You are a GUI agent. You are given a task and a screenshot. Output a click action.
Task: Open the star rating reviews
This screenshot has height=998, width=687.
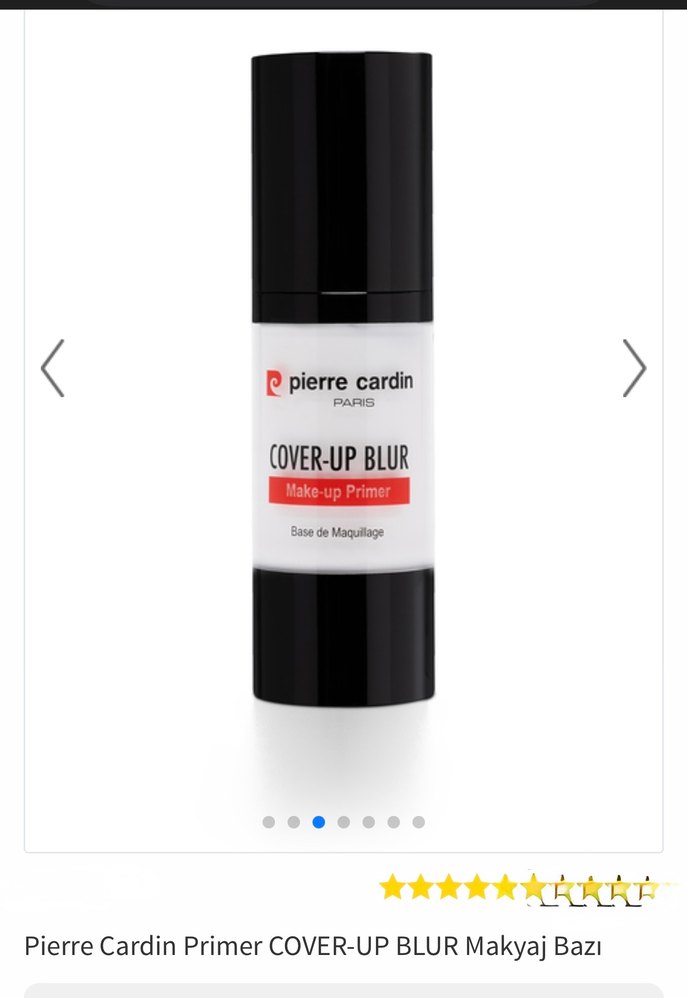tap(518, 888)
